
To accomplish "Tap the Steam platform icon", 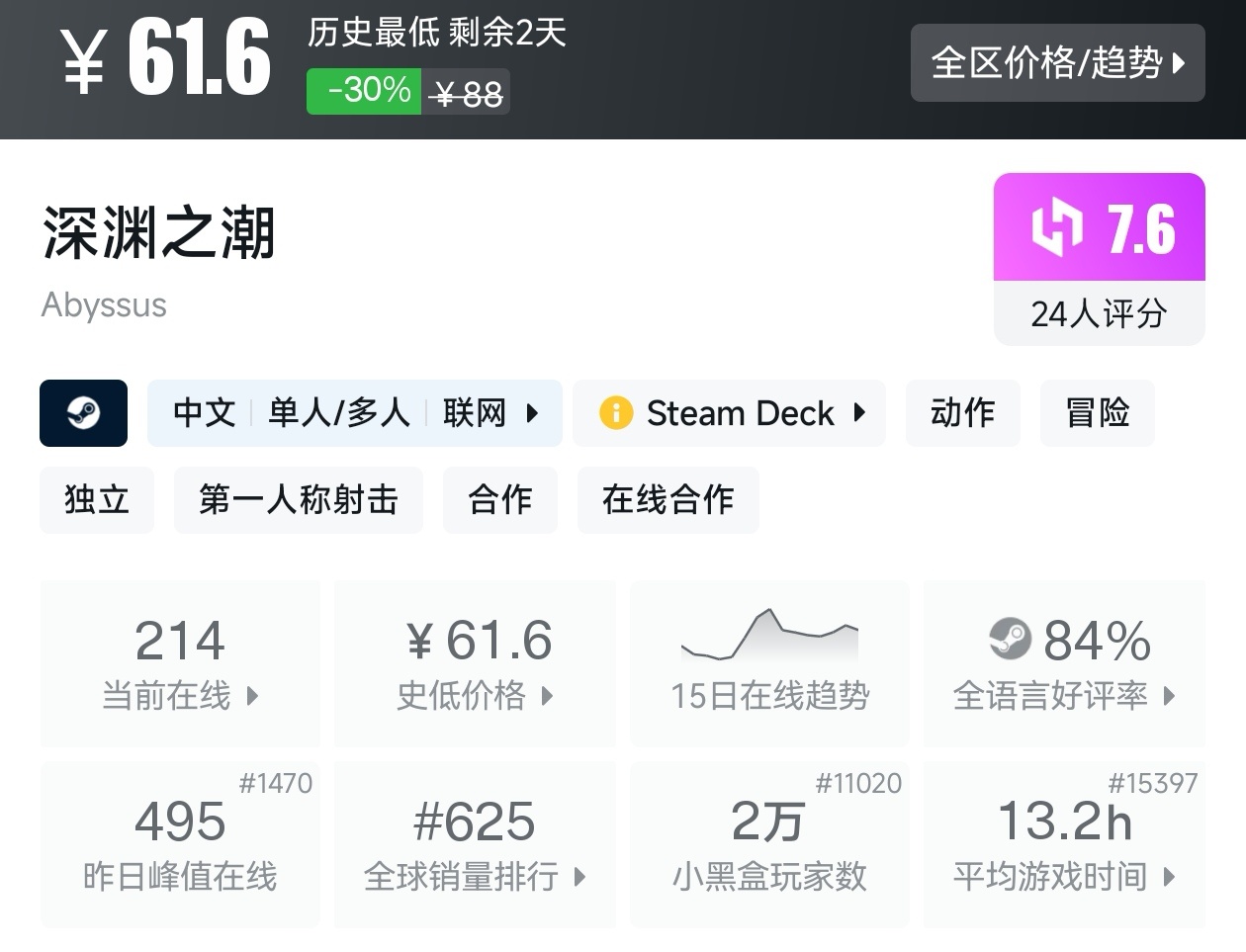I will coord(84,413).
